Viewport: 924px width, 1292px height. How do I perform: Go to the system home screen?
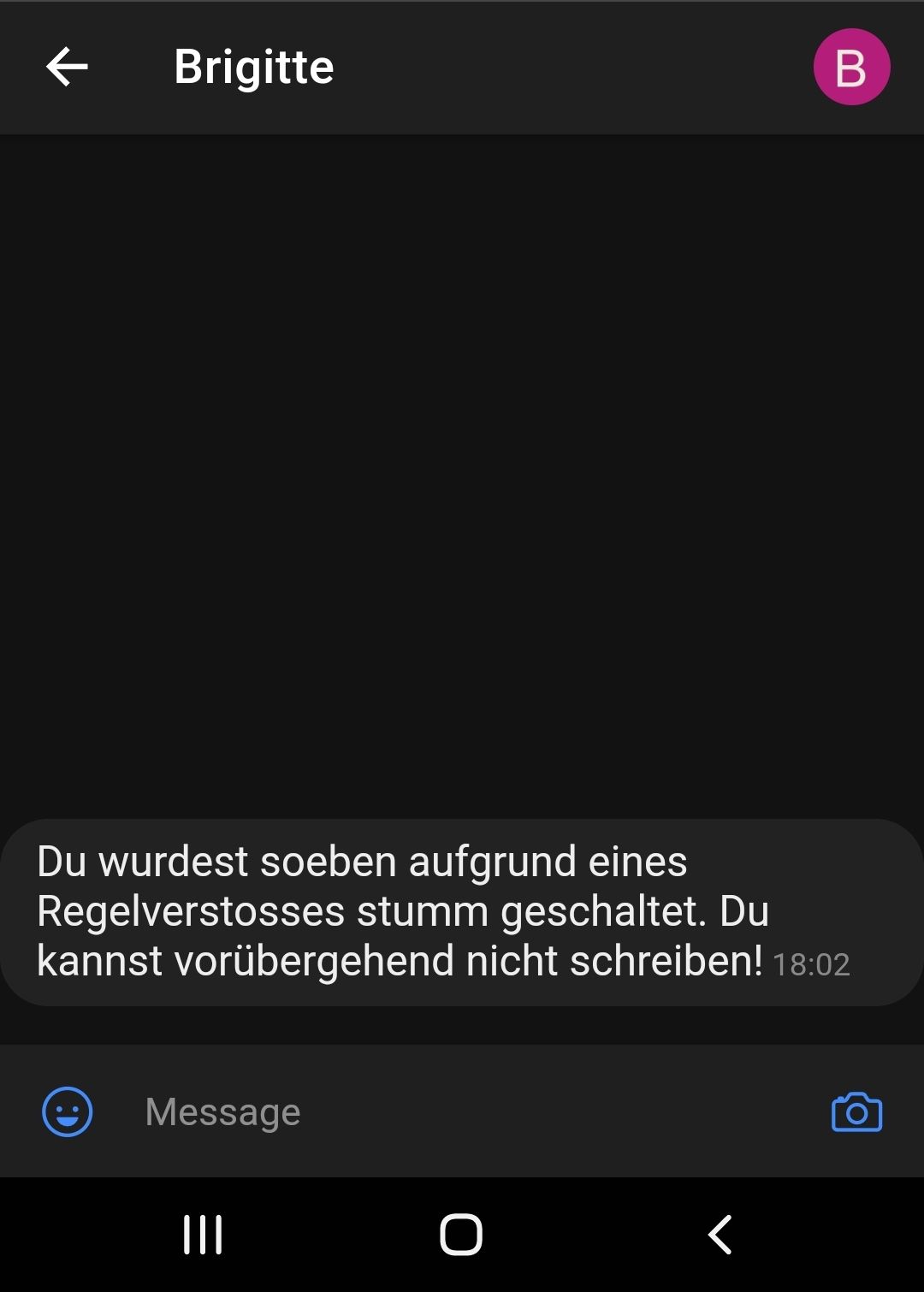pyautogui.click(x=461, y=1235)
